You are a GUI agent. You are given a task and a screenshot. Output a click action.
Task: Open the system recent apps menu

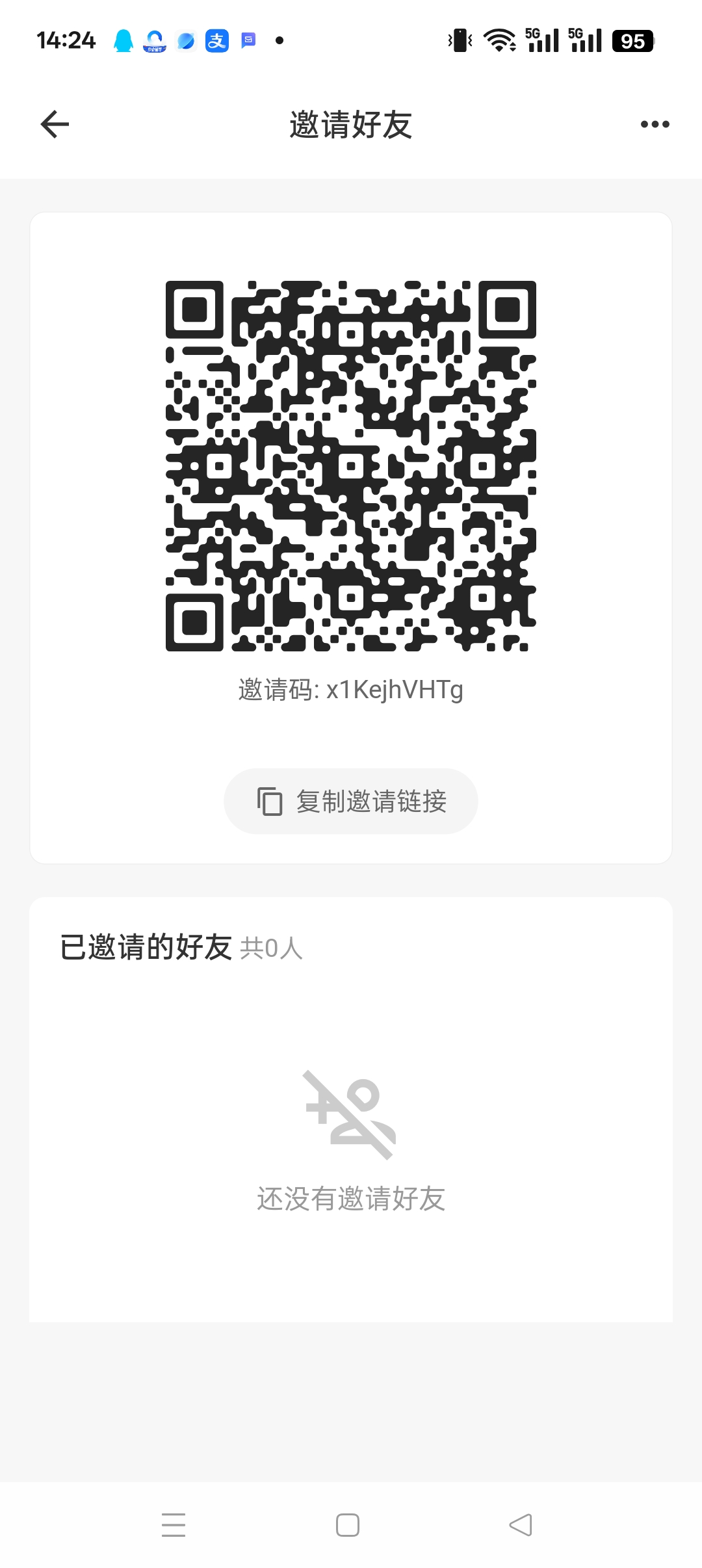tap(174, 1524)
